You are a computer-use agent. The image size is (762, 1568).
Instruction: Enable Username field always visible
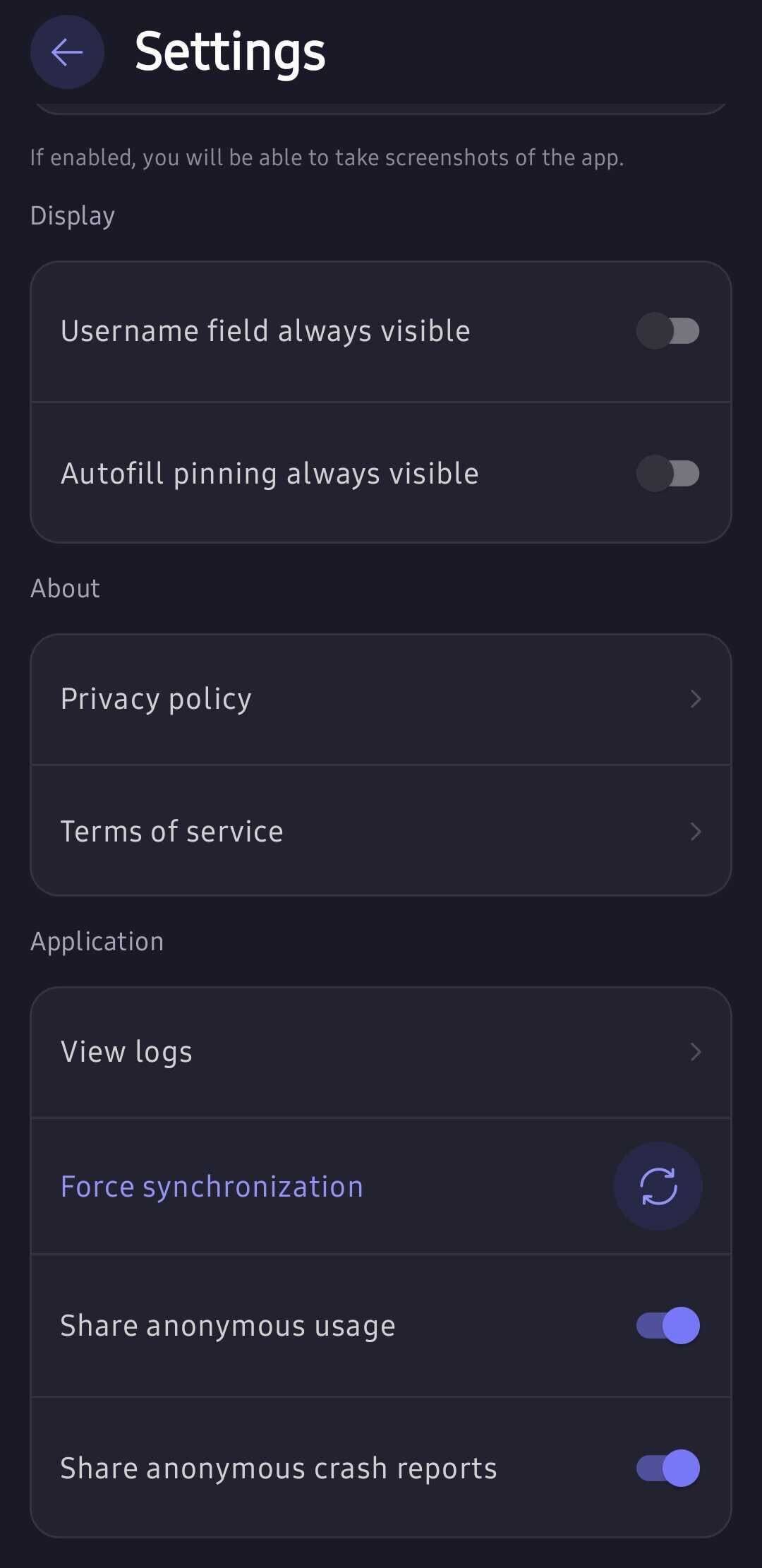[667, 331]
